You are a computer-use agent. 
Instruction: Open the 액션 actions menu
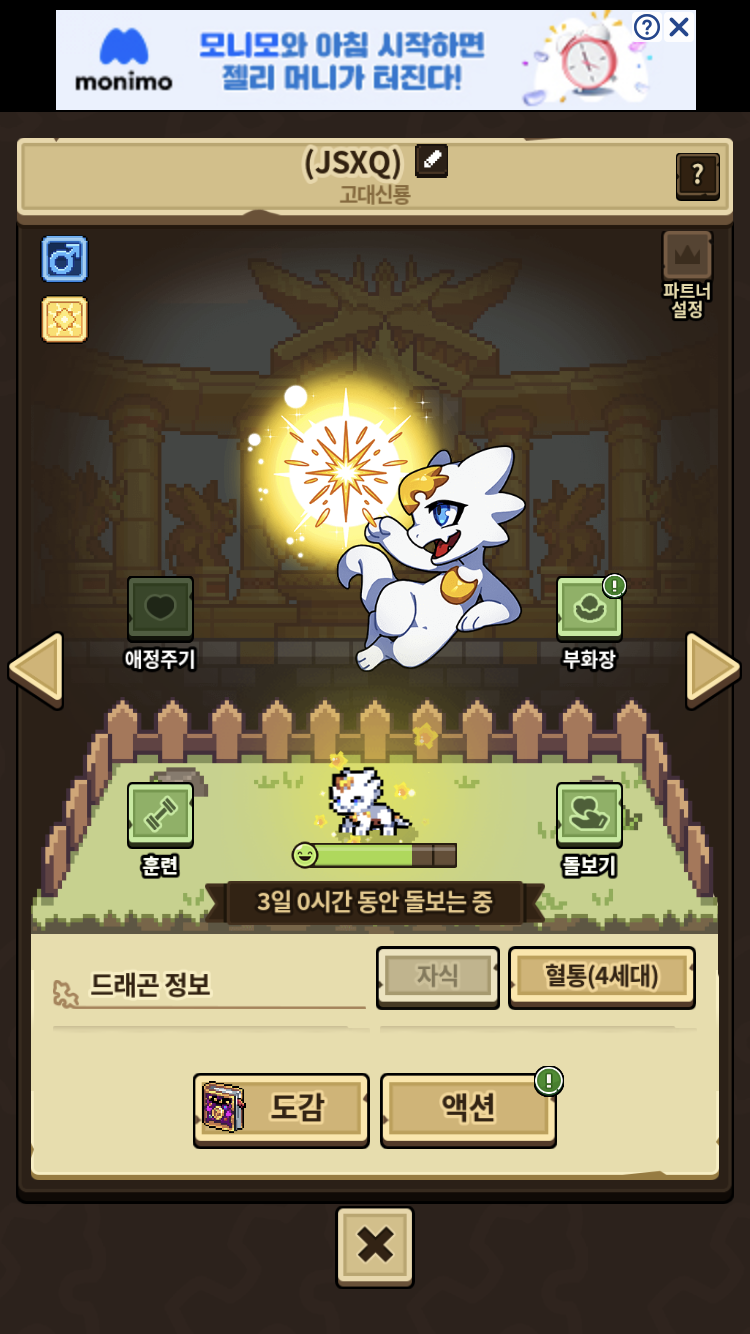[x=468, y=1108]
